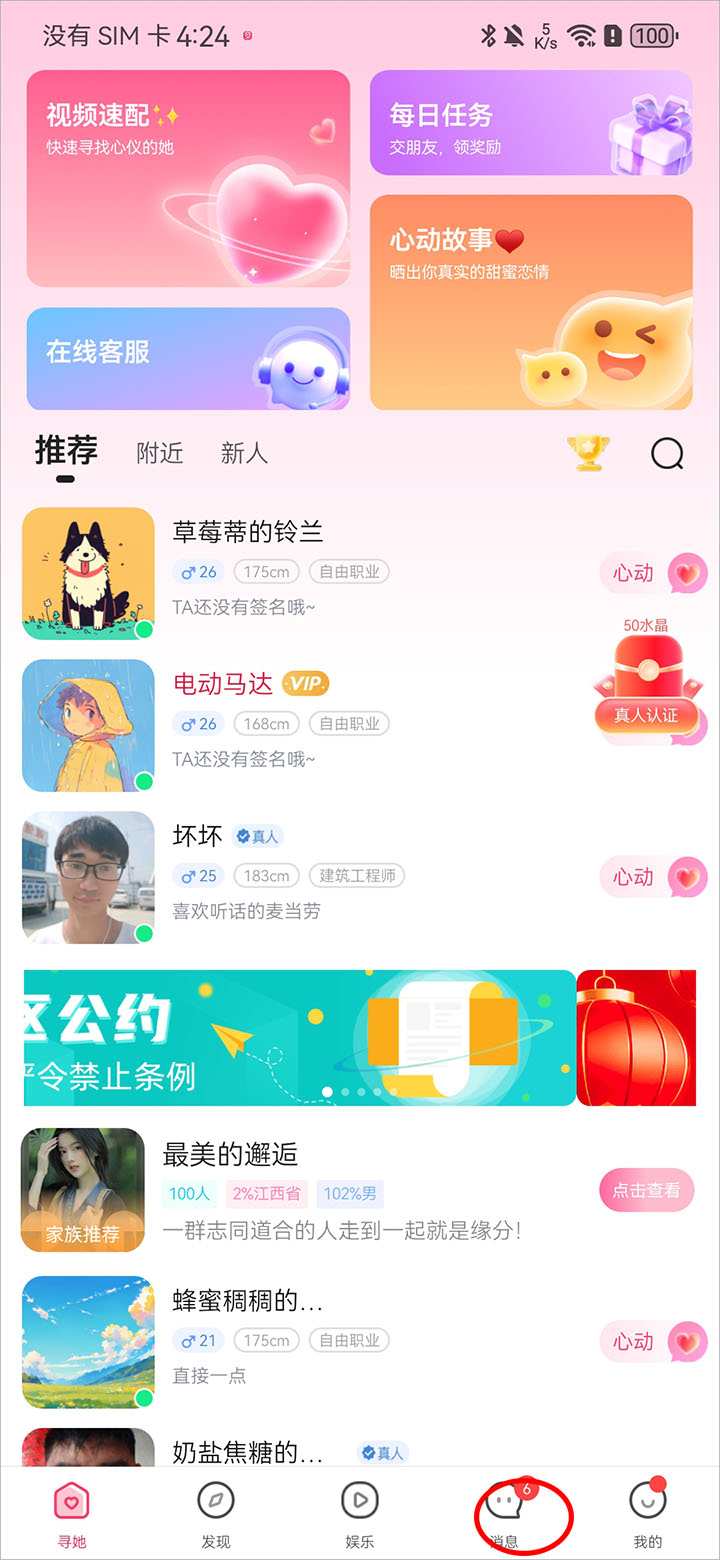Viewport: 720px width, 1560px height.
Task: Tap 心动 for 坏坏
Action: point(653,877)
